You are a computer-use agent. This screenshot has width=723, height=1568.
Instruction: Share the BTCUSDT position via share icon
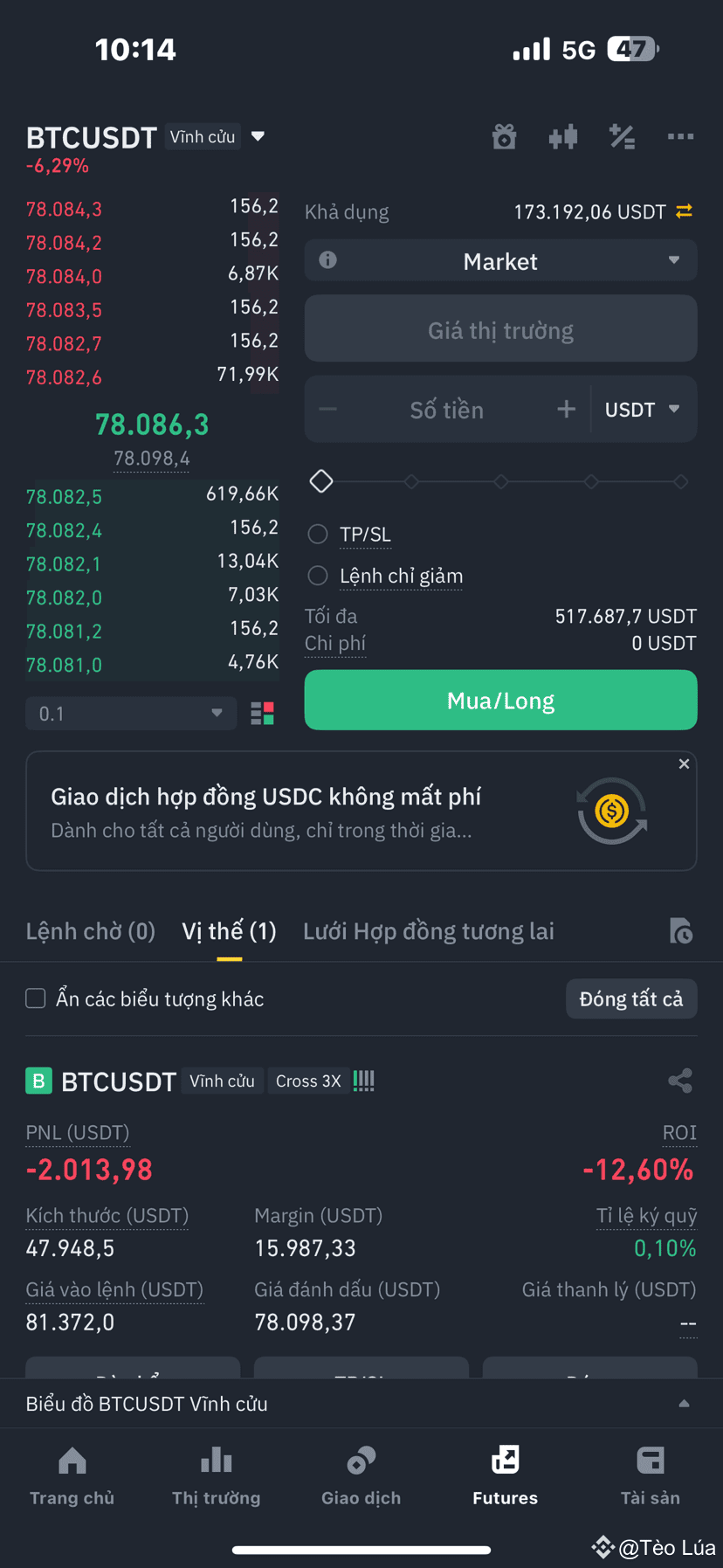coord(680,1081)
